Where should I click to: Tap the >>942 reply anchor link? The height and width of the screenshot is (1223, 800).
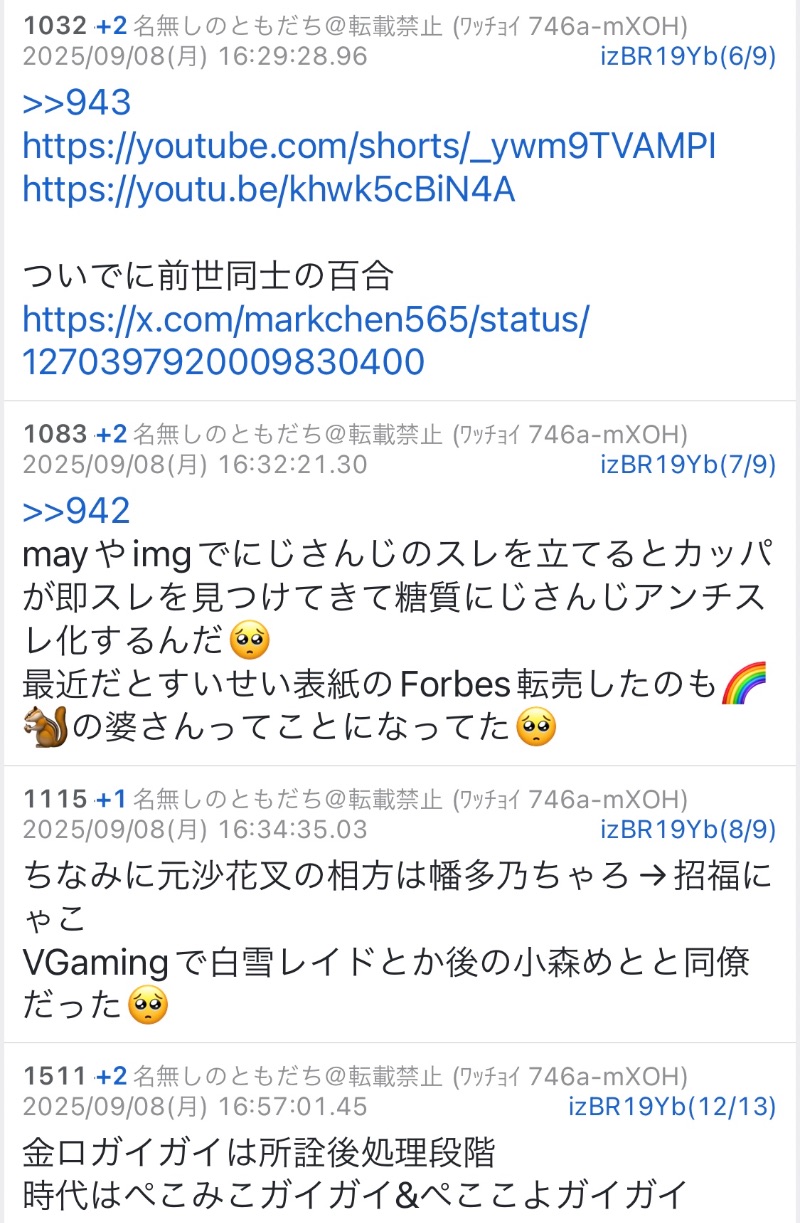(77, 511)
